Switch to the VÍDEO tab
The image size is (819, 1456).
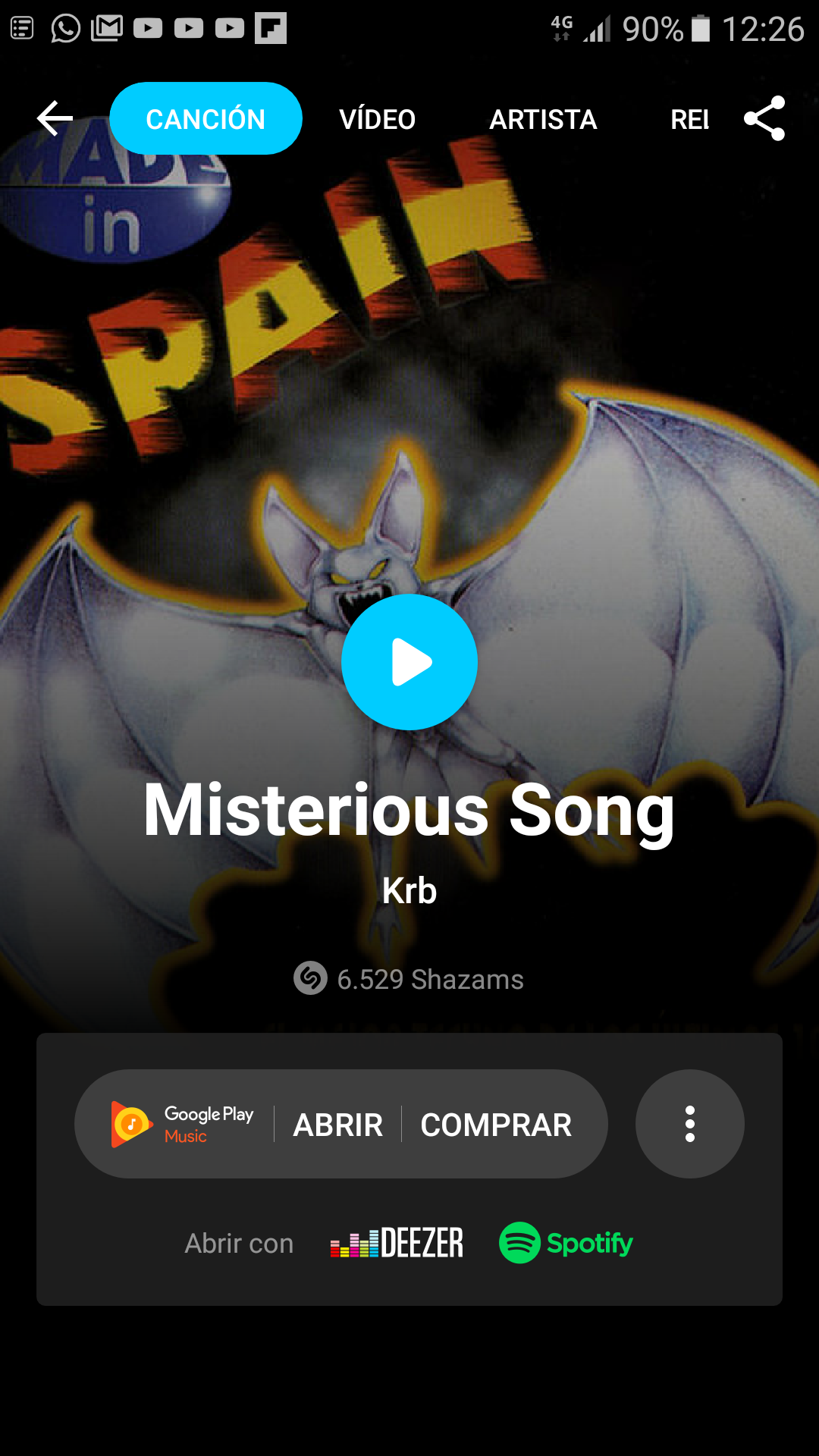click(377, 120)
